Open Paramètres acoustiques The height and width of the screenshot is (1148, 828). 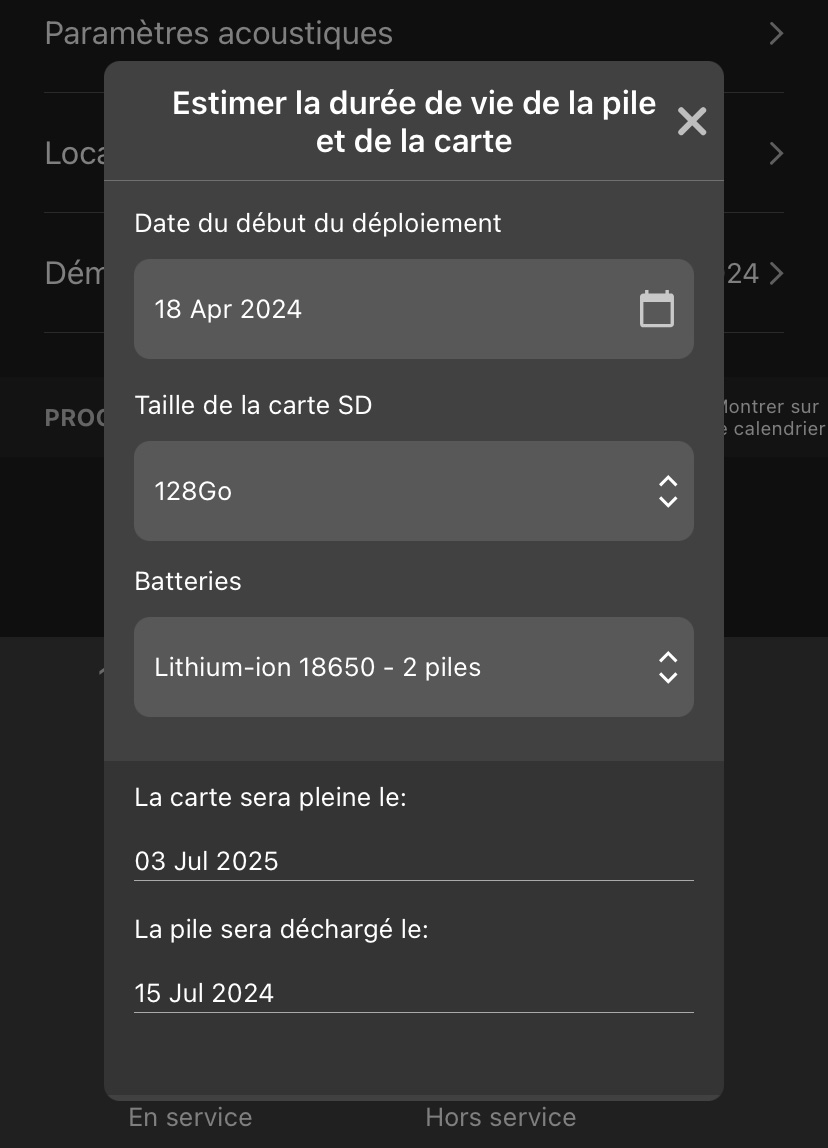pos(218,33)
